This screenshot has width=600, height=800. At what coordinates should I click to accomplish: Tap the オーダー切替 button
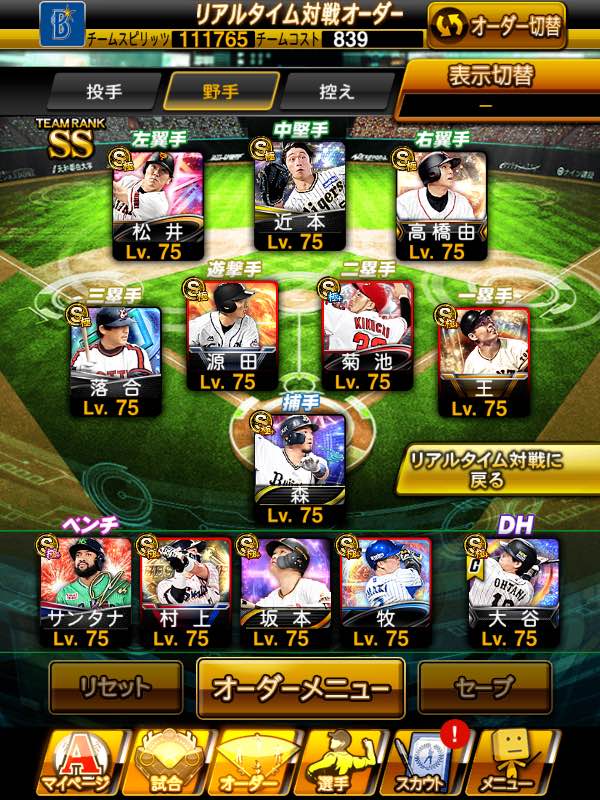point(496,25)
